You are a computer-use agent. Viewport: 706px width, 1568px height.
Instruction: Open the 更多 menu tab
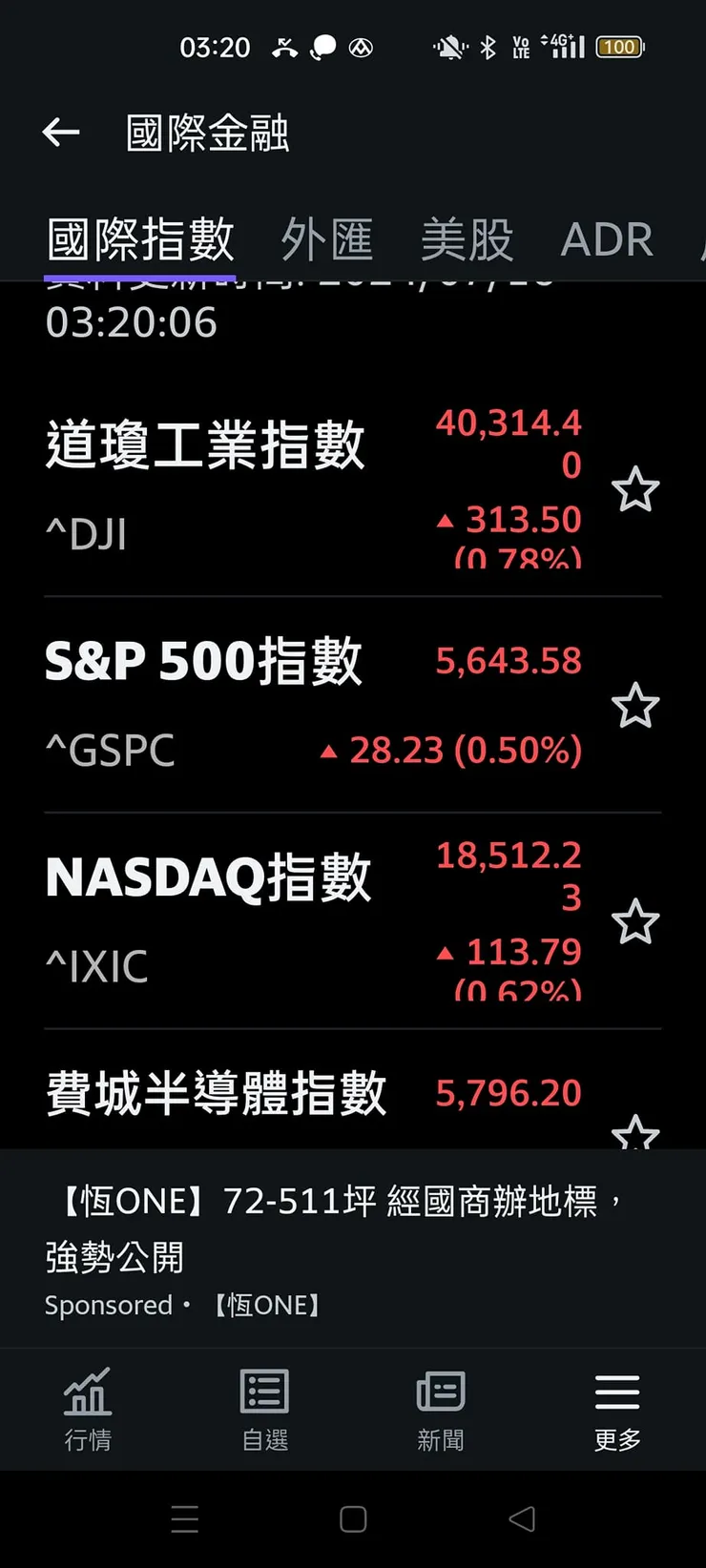pyautogui.click(x=617, y=1410)
